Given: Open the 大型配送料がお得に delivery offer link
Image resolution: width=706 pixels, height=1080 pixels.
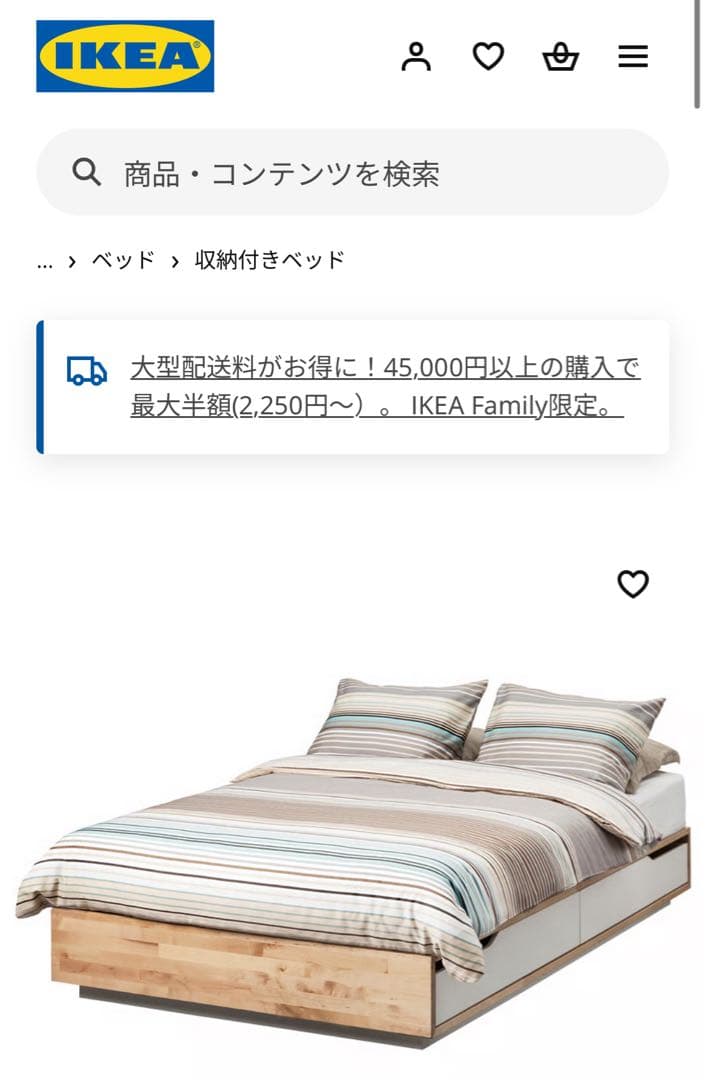Looking at the screenshot, I should (385, 387).
